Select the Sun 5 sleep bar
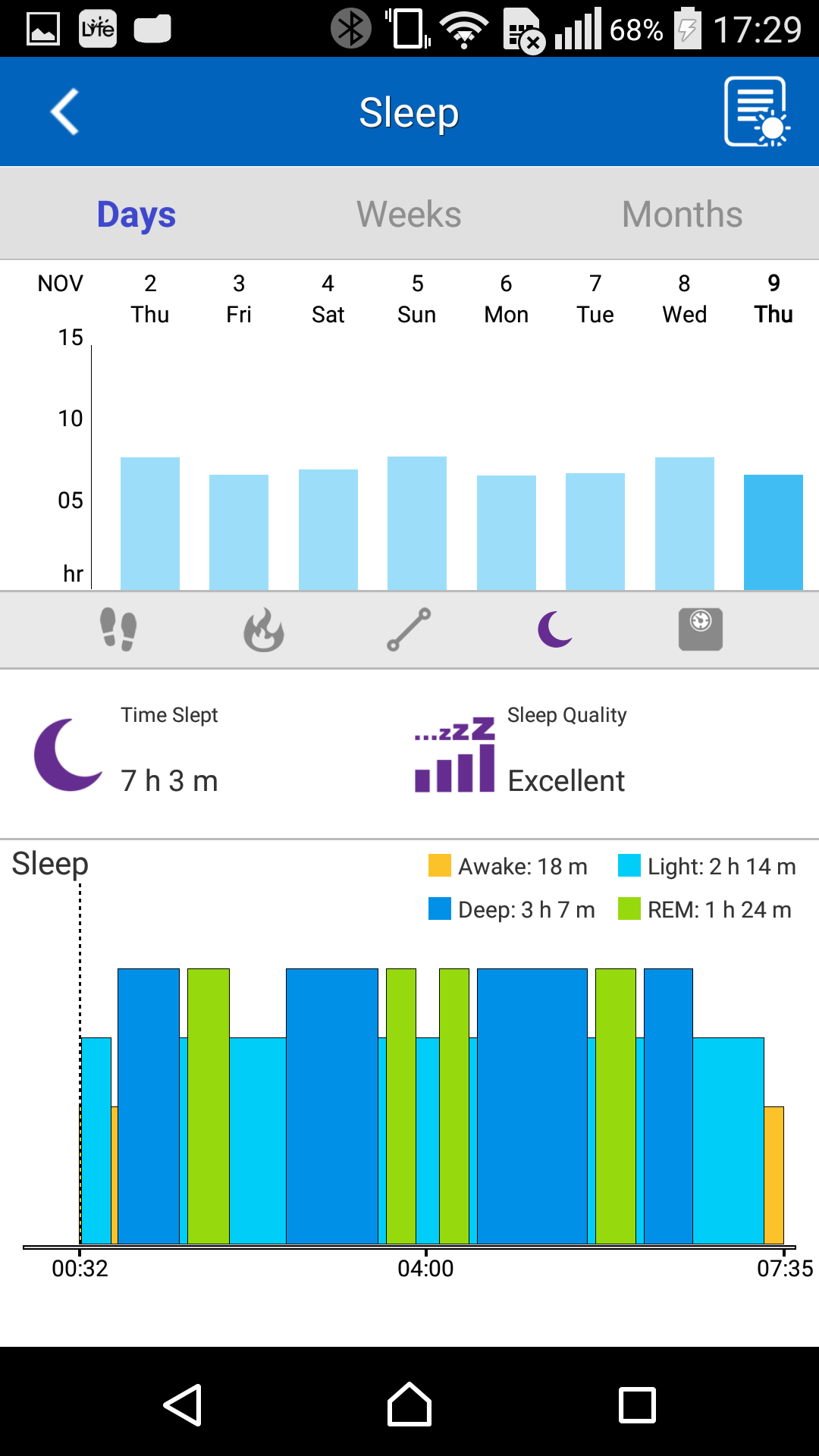Viewport: 819px width, 1456px height. click(417, 523)
